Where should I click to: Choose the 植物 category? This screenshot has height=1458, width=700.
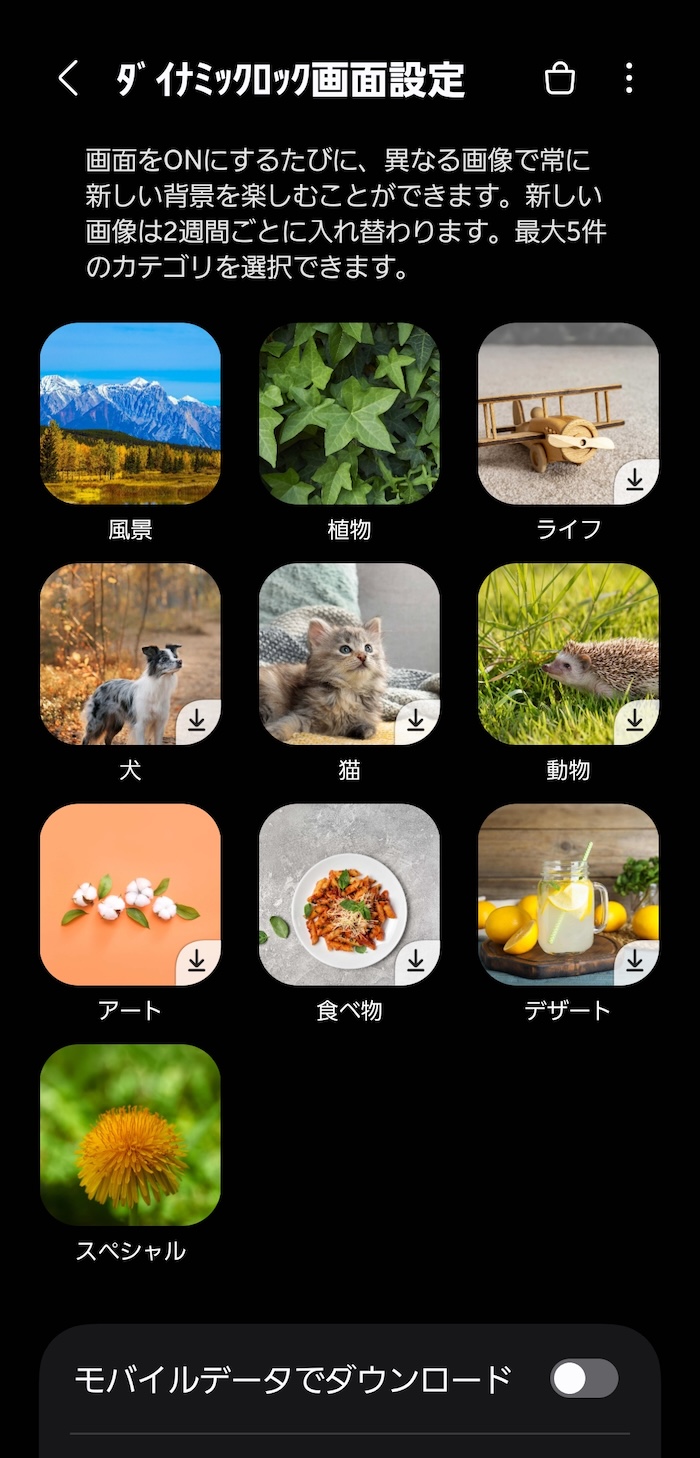coord(349,414)
